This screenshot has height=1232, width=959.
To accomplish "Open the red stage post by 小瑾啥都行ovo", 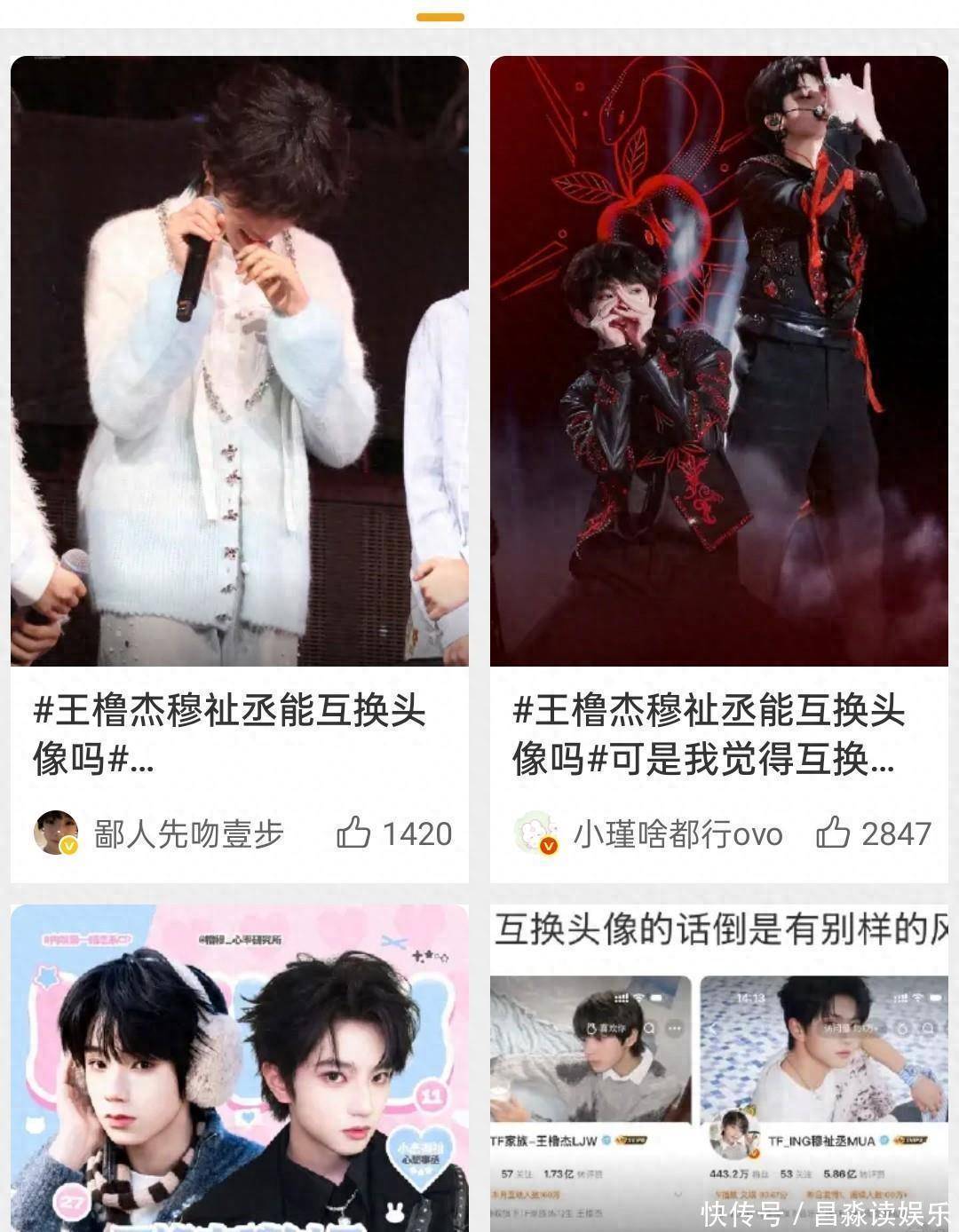I will (x=718, y=360).
